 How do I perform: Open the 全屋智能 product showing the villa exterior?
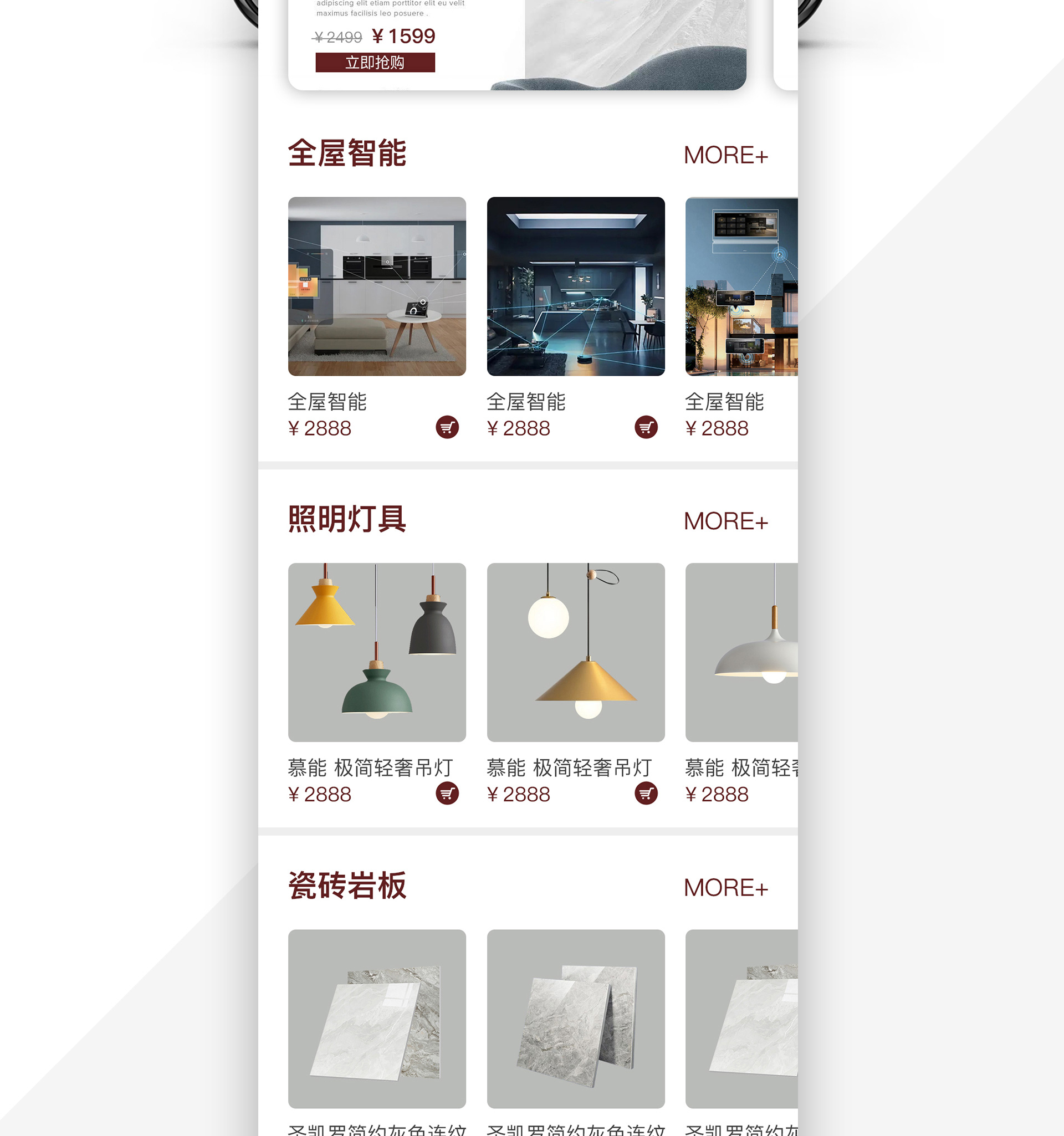point(741,286)
